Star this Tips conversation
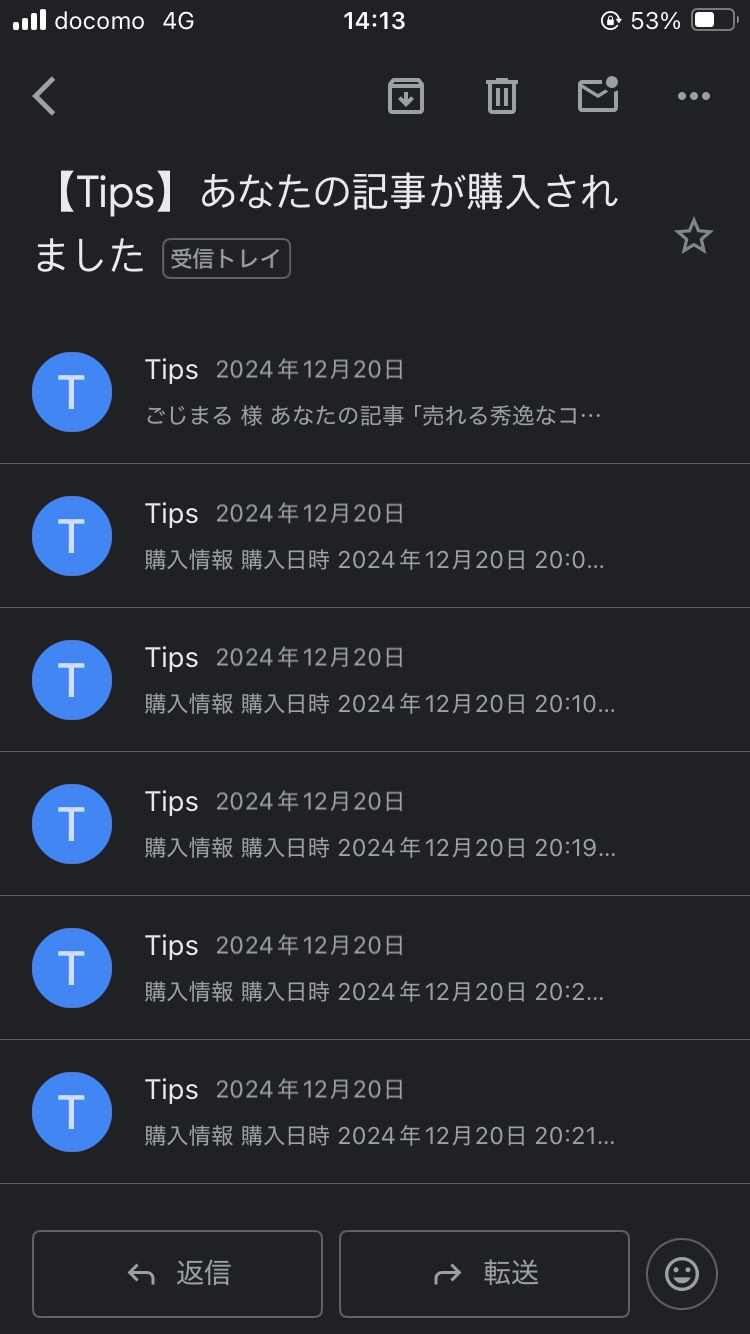 [x=693, y=237]
